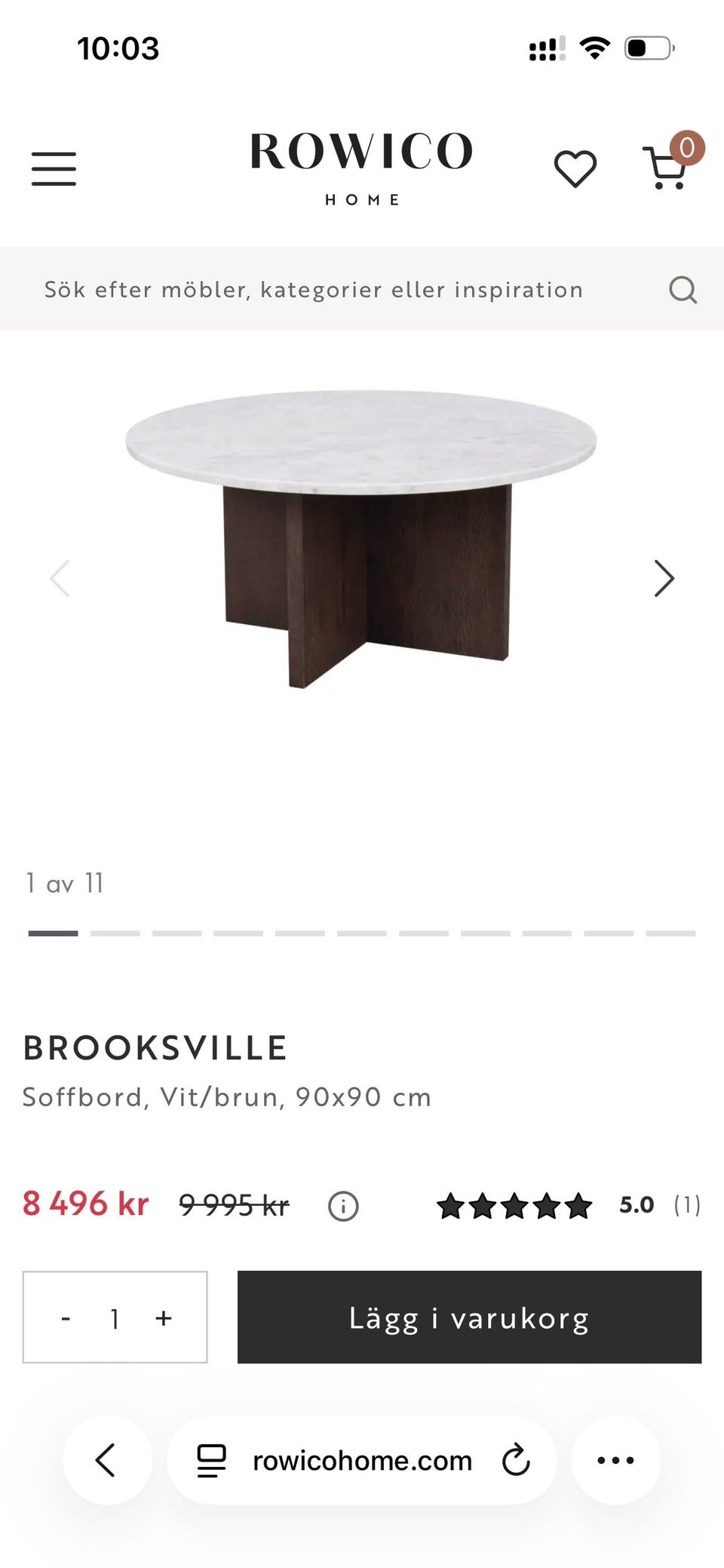Reload the rowicohome.com page
This screenshot has width=724, height=1568.
click(x=516, y=1460)
